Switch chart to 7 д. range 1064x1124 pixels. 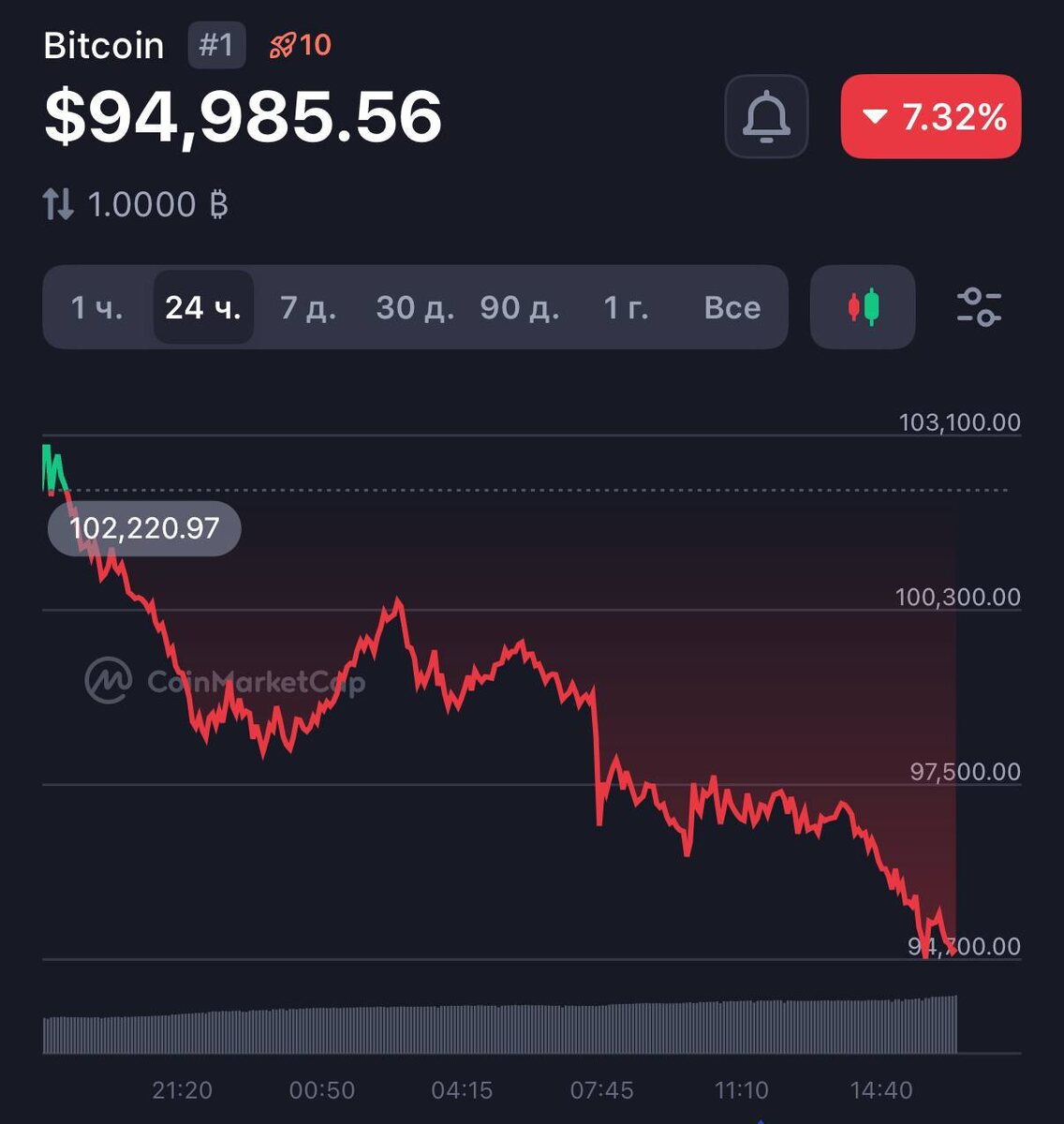308,307
